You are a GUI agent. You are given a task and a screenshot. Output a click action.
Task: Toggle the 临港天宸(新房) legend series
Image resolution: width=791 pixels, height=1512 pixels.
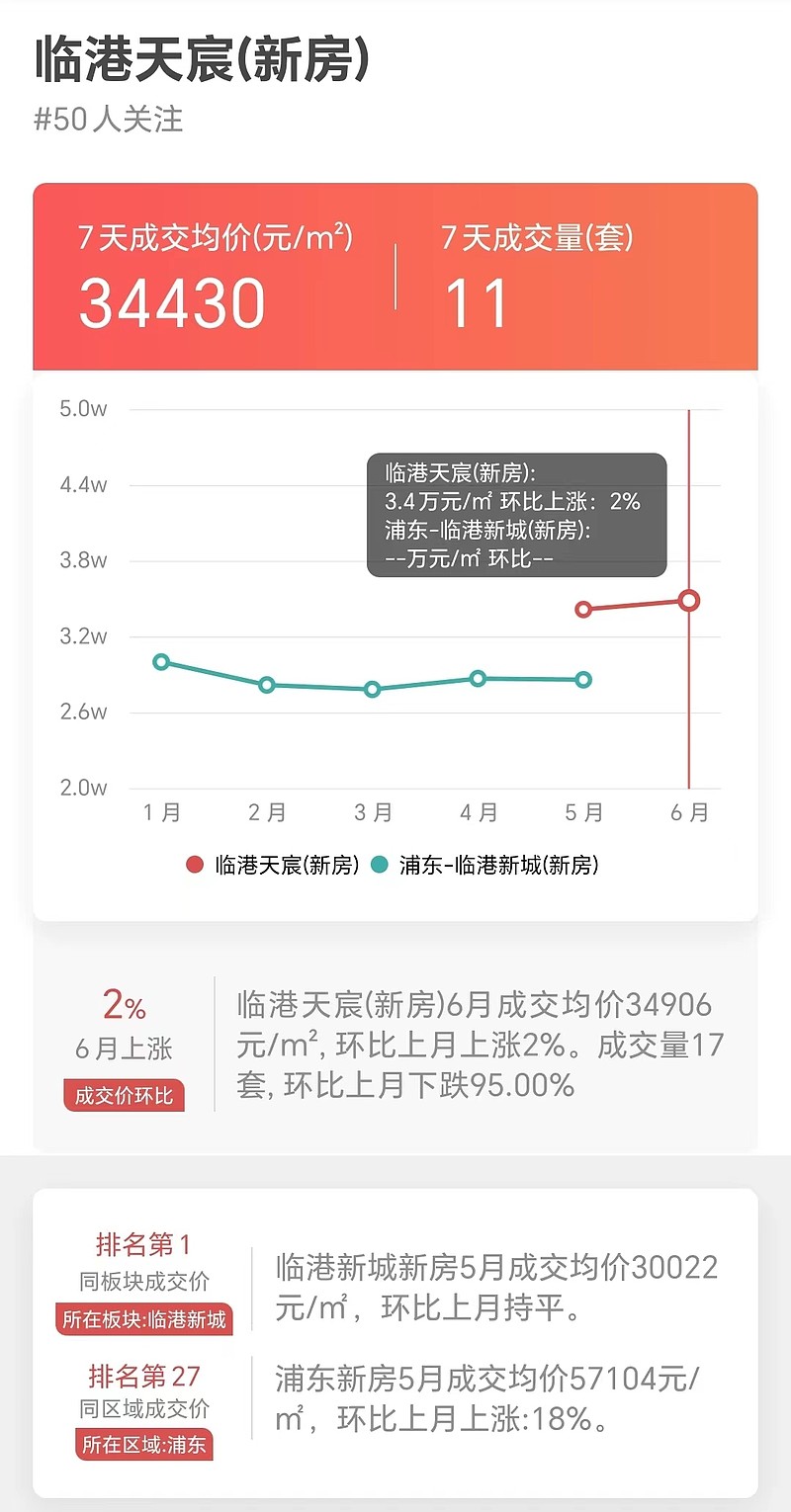(272, 866)
